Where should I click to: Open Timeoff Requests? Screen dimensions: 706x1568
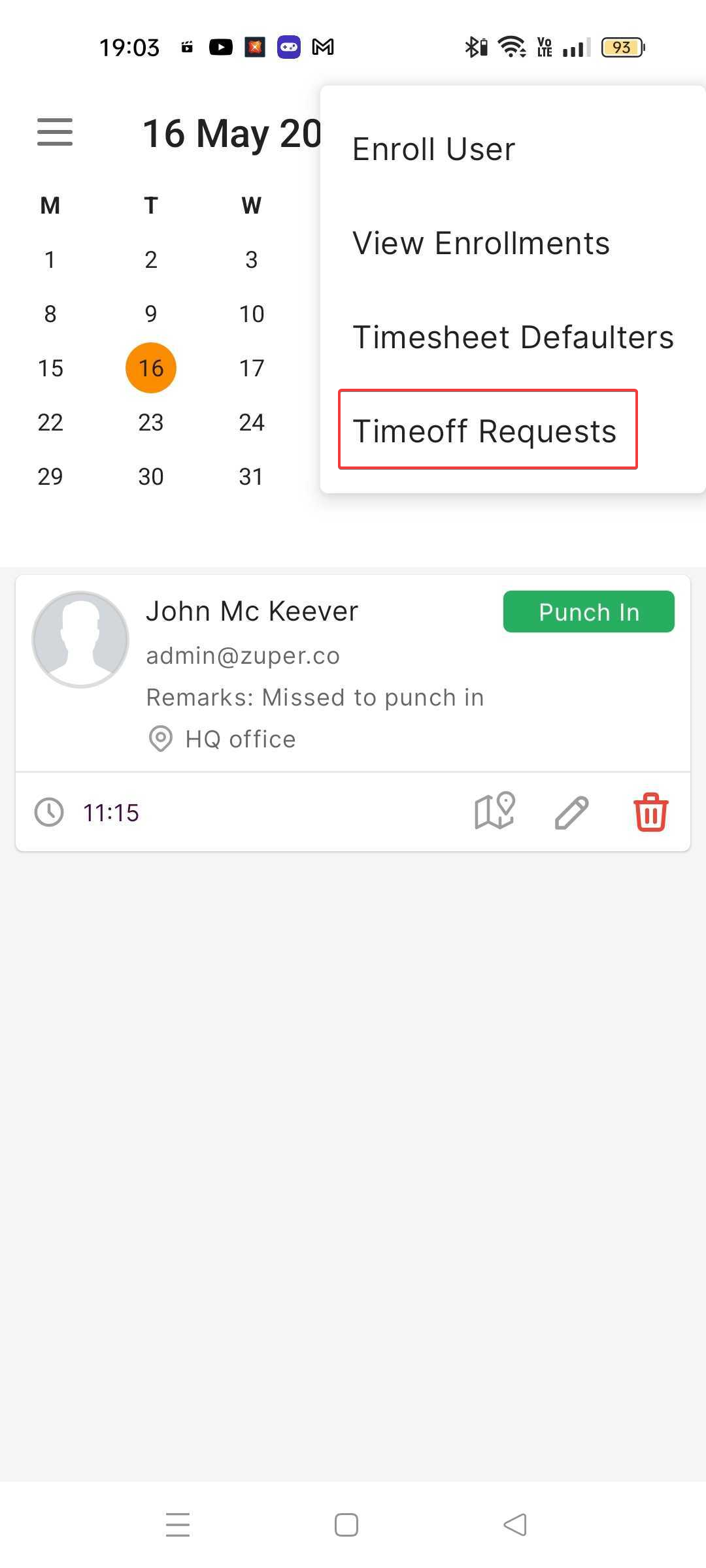coord(484,431)
